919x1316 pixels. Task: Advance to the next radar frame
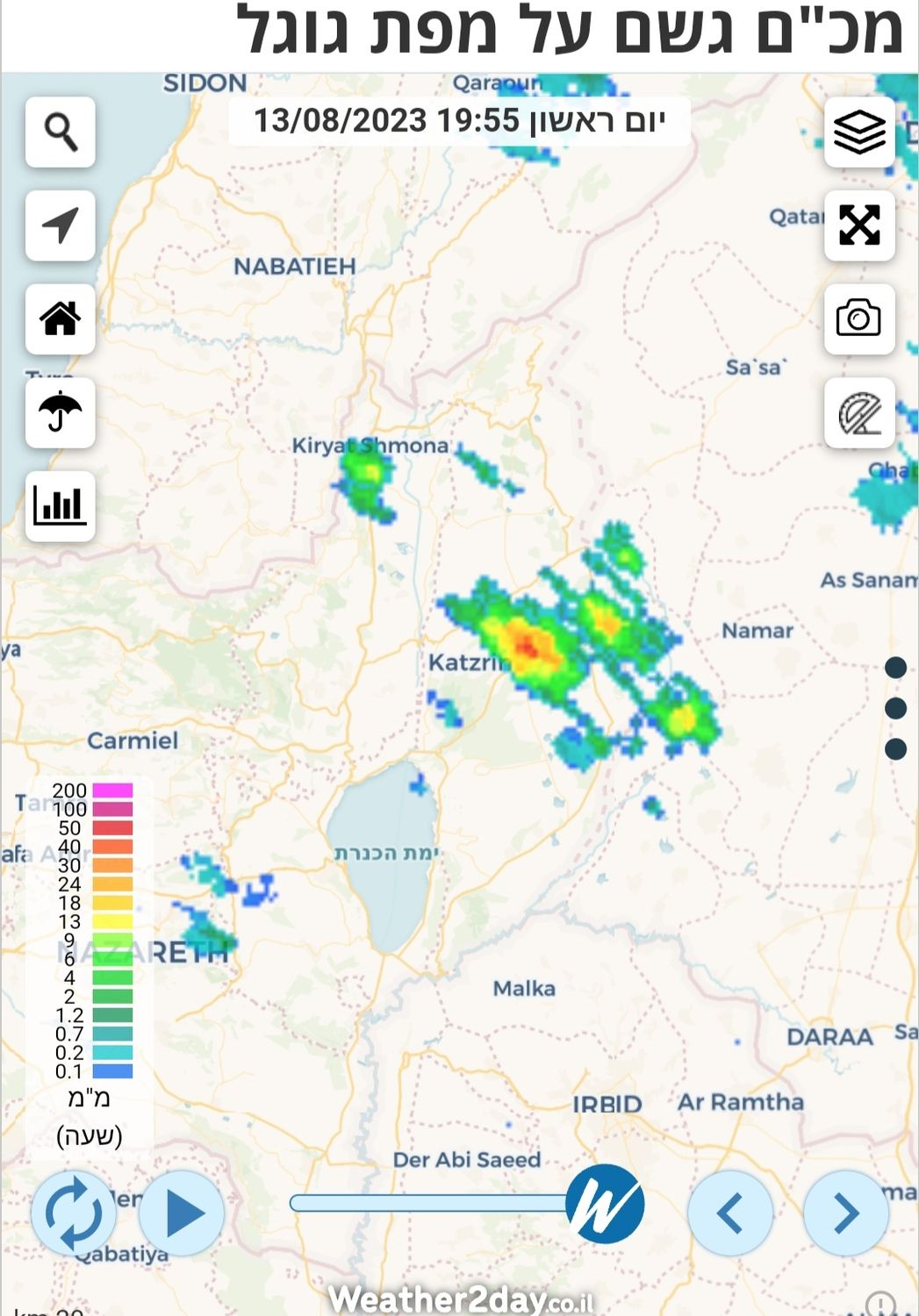pos(845,1213)
